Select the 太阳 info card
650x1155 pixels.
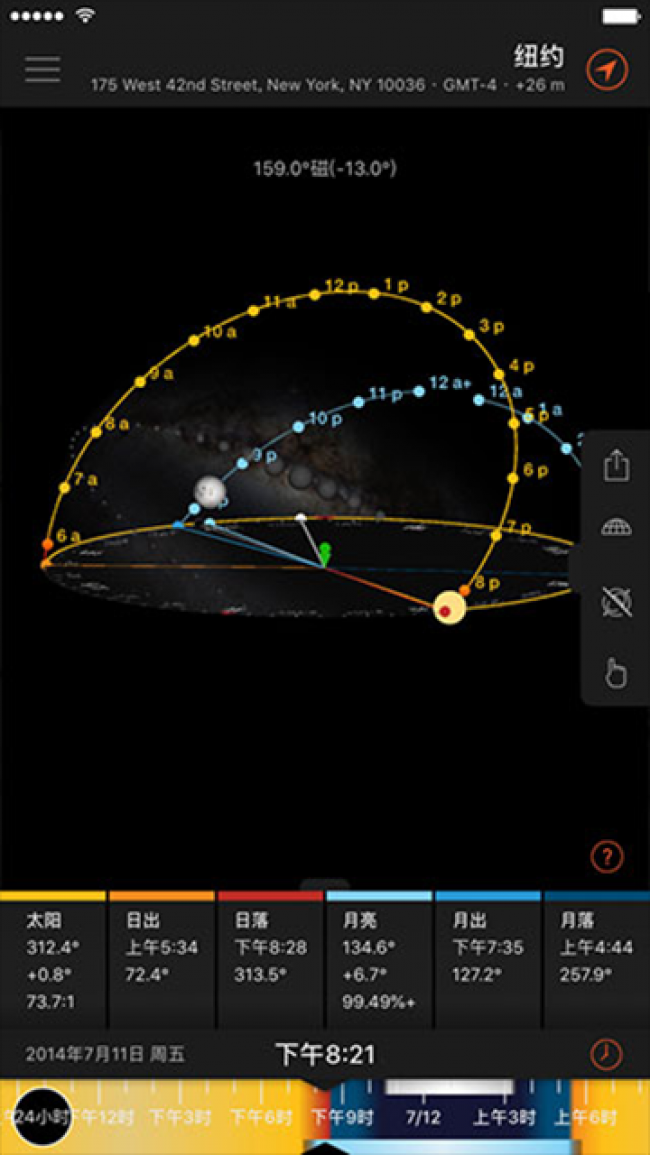pyautogui.click(x=52, y=961)
